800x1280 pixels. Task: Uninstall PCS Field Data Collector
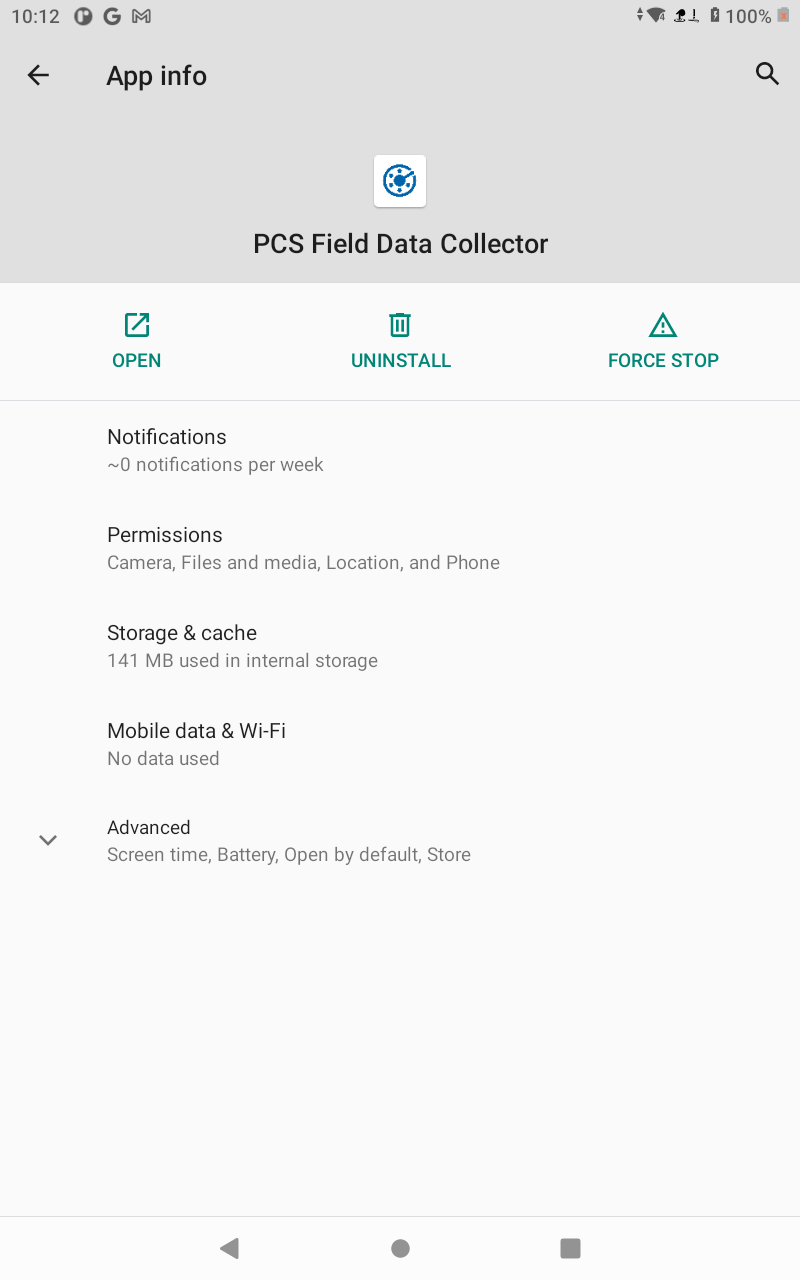click(400, 341)
